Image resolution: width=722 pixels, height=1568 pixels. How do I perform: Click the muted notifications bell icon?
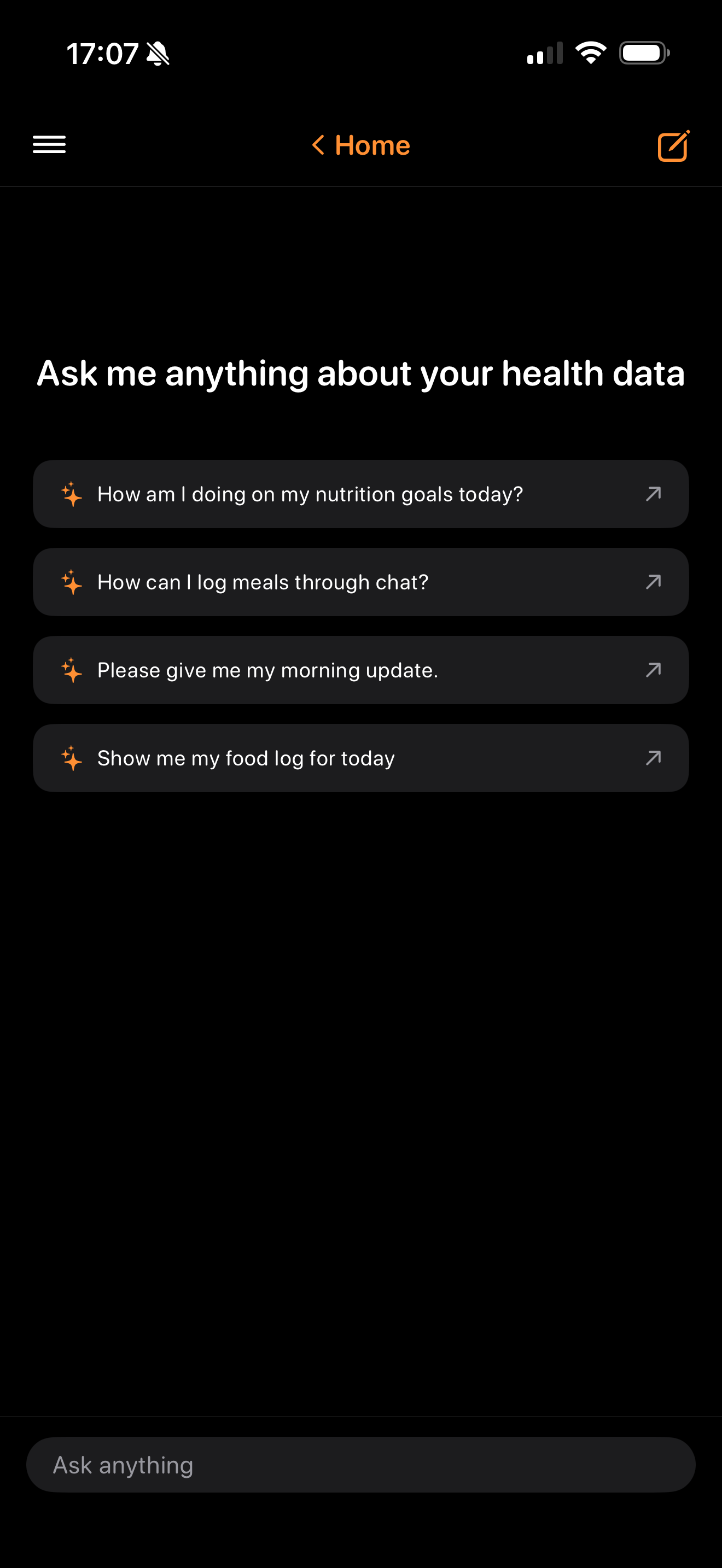click(157, 54)
